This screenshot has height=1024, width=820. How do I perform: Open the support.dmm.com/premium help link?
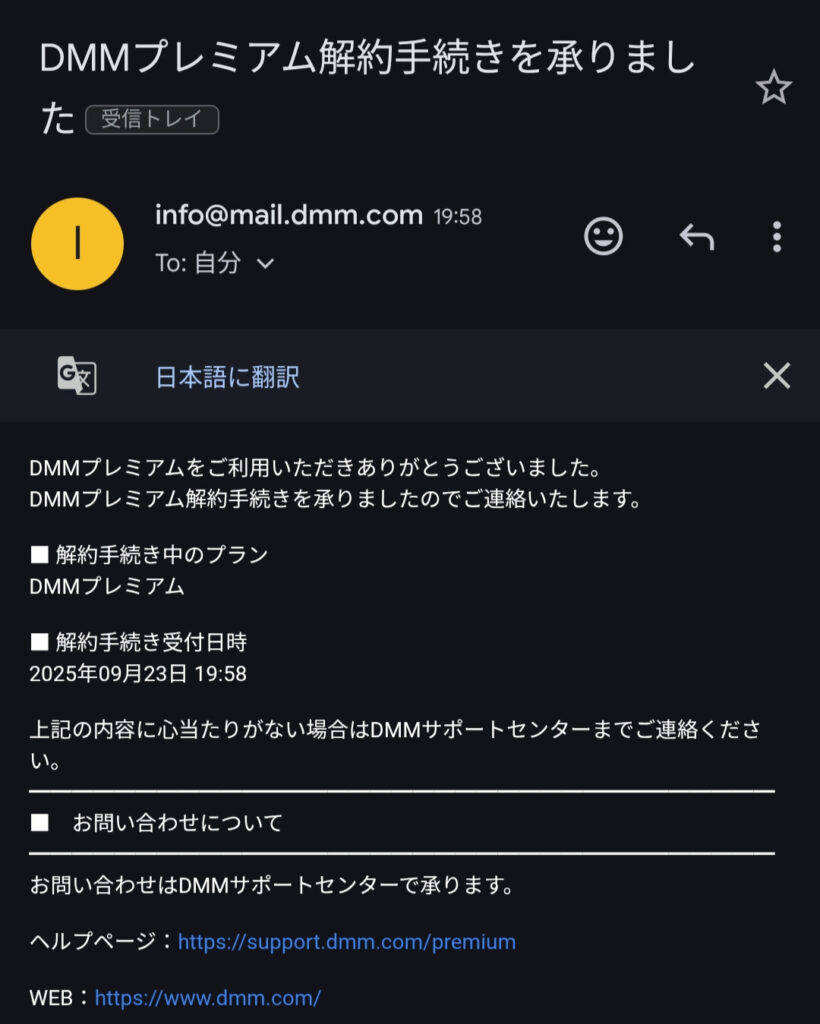pyautogui.click(x=346, y=942)
